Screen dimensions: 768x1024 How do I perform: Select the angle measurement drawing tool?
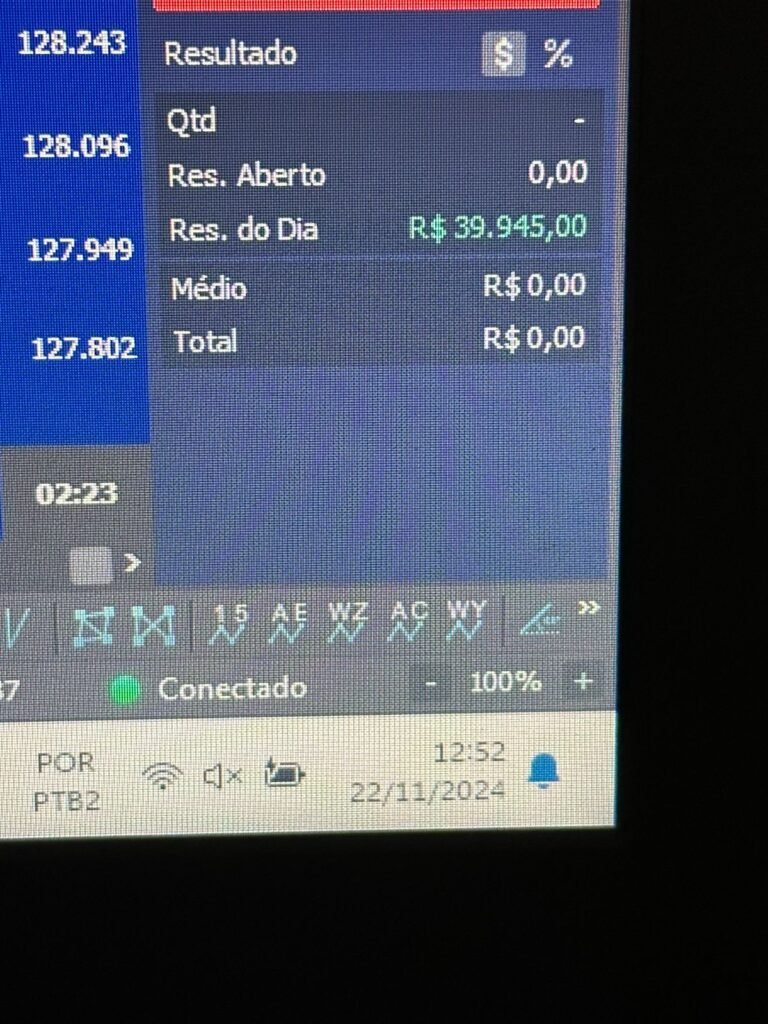tap(539, 625)
